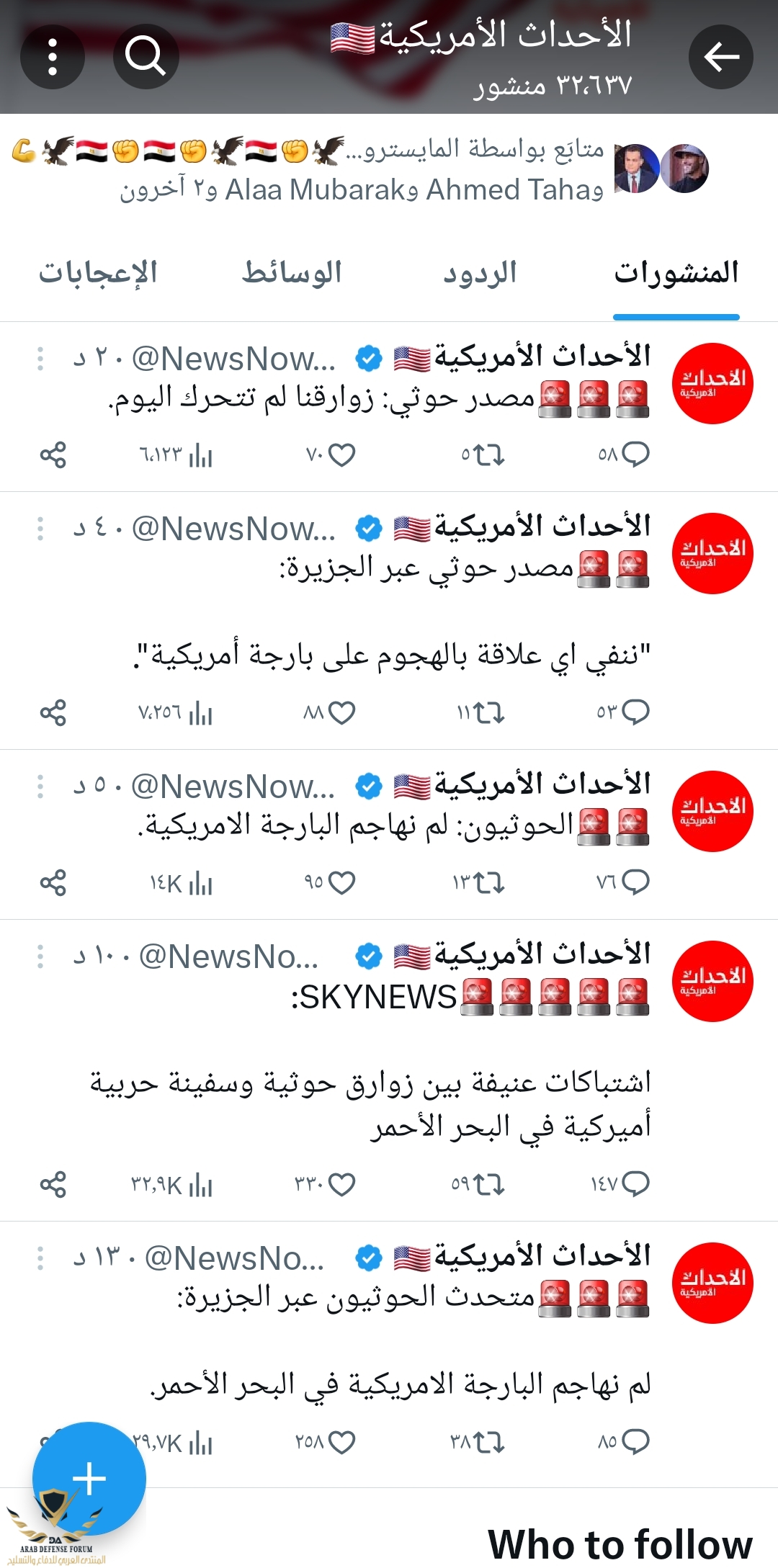Open more options on الحوثيون: لم نهاجم البارجة post
The image size is (778, 1568).
coord(40,787)
